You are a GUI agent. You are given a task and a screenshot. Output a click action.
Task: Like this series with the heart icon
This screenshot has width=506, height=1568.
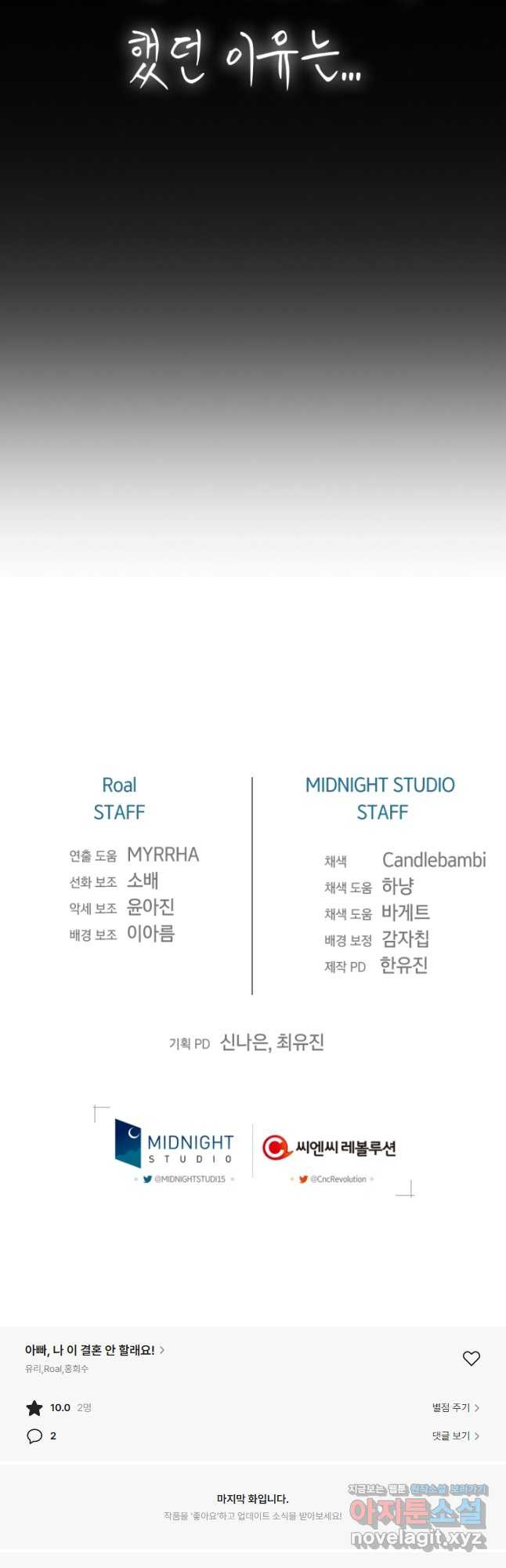[x=471, y=1359]
